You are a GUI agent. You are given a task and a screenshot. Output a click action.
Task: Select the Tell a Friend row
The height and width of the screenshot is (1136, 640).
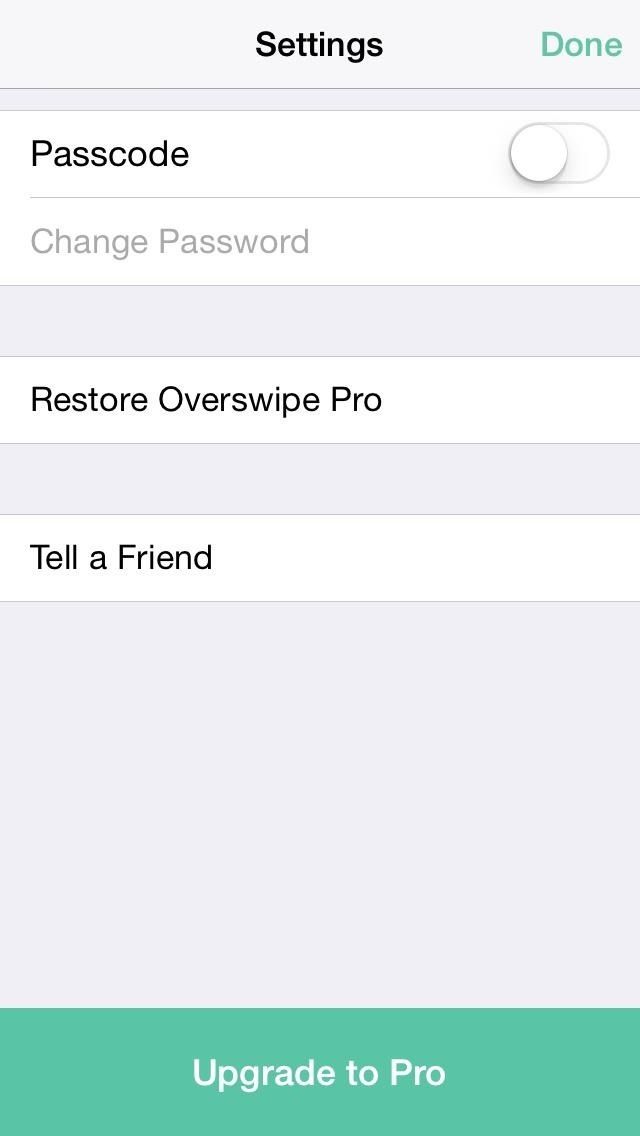[x=320, y=557]
